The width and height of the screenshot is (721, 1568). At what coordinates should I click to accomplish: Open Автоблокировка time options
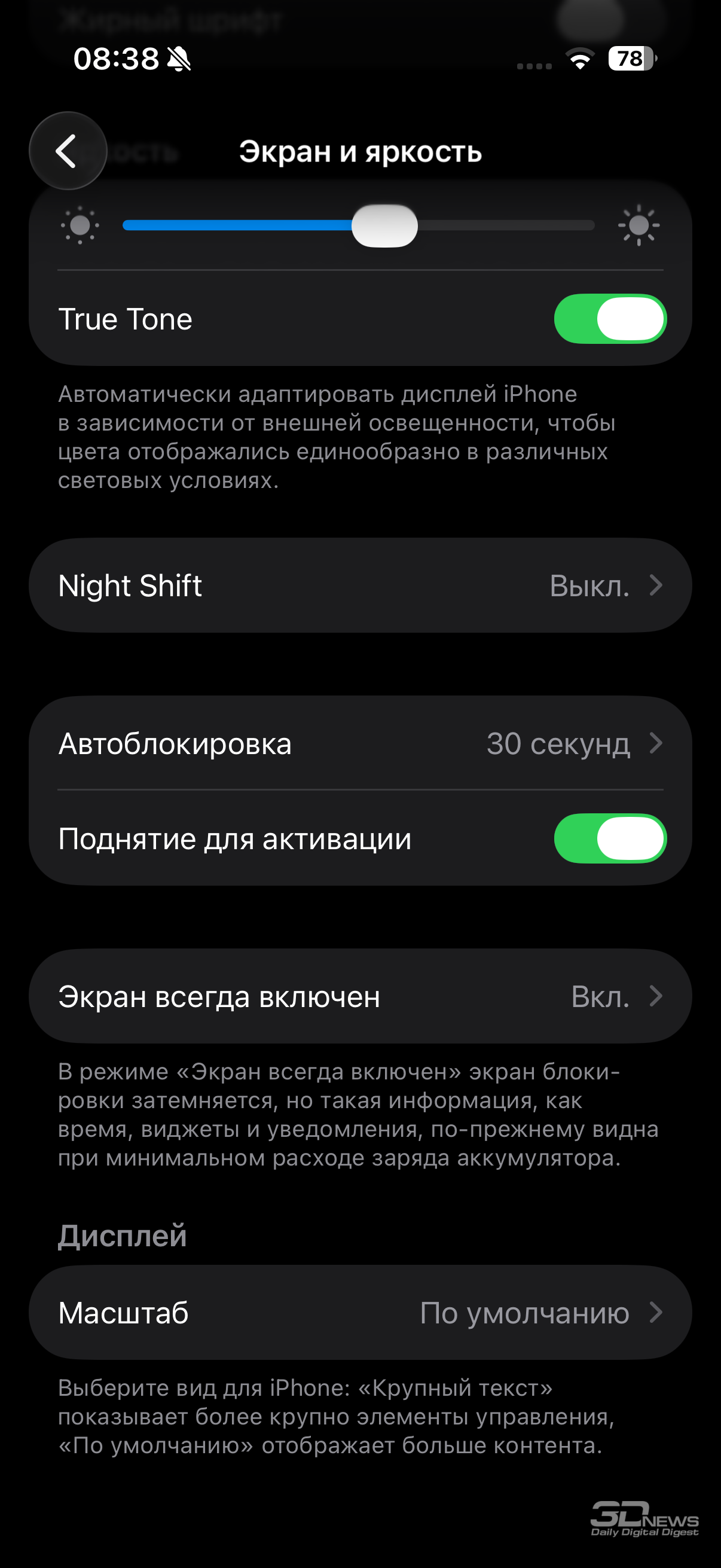point(360,743)
